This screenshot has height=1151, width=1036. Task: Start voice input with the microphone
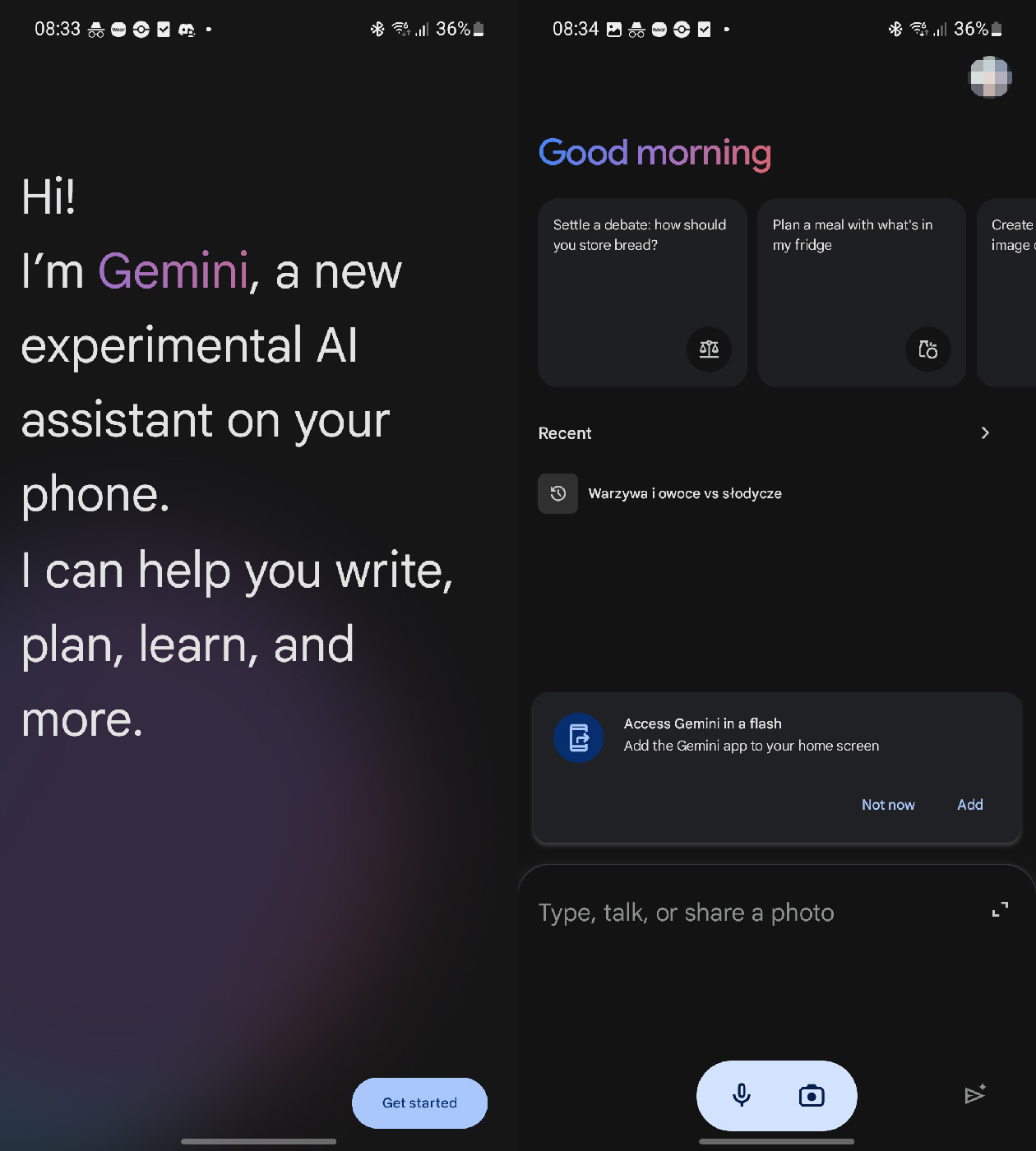(741, 1095)
